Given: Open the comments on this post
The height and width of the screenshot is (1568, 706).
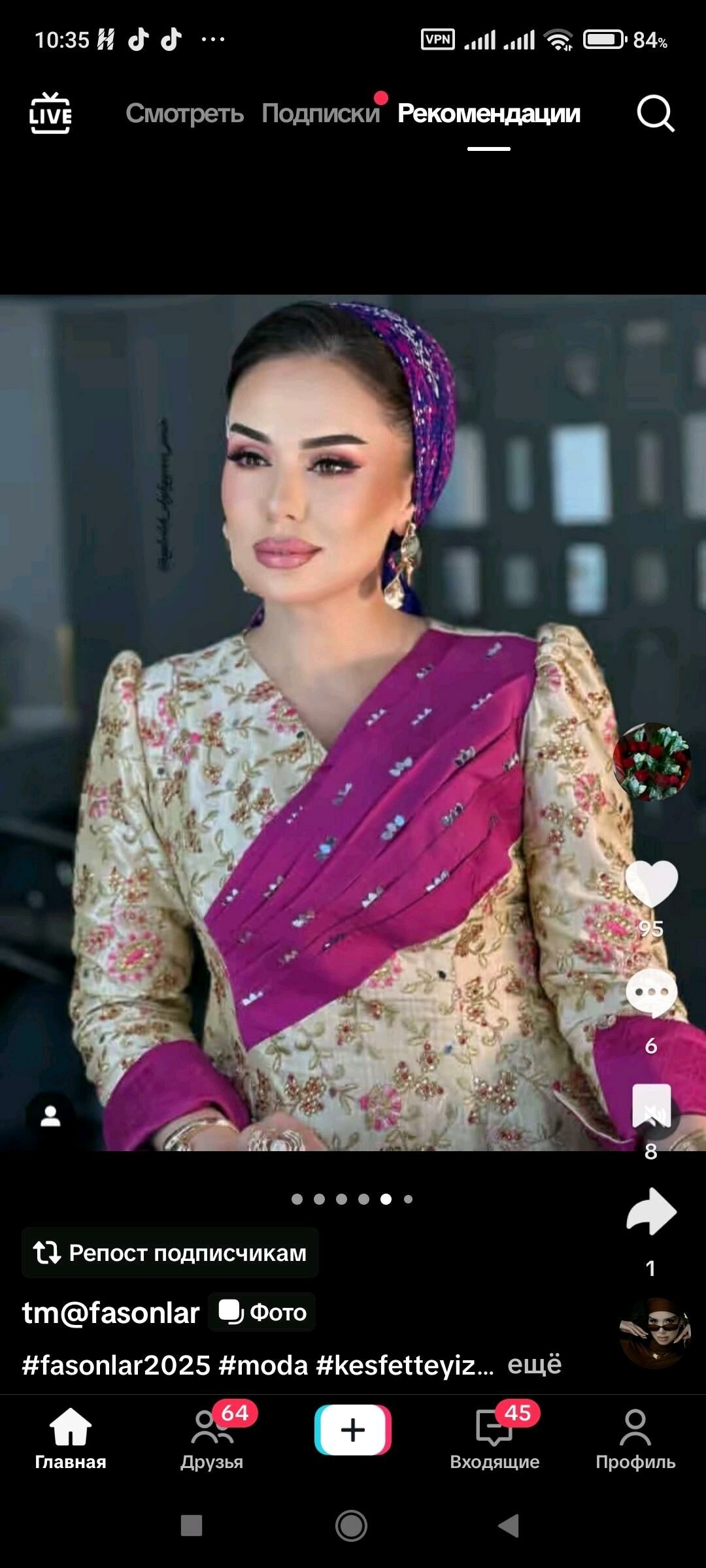Looking at the screenshot, I should pos(651,993).
